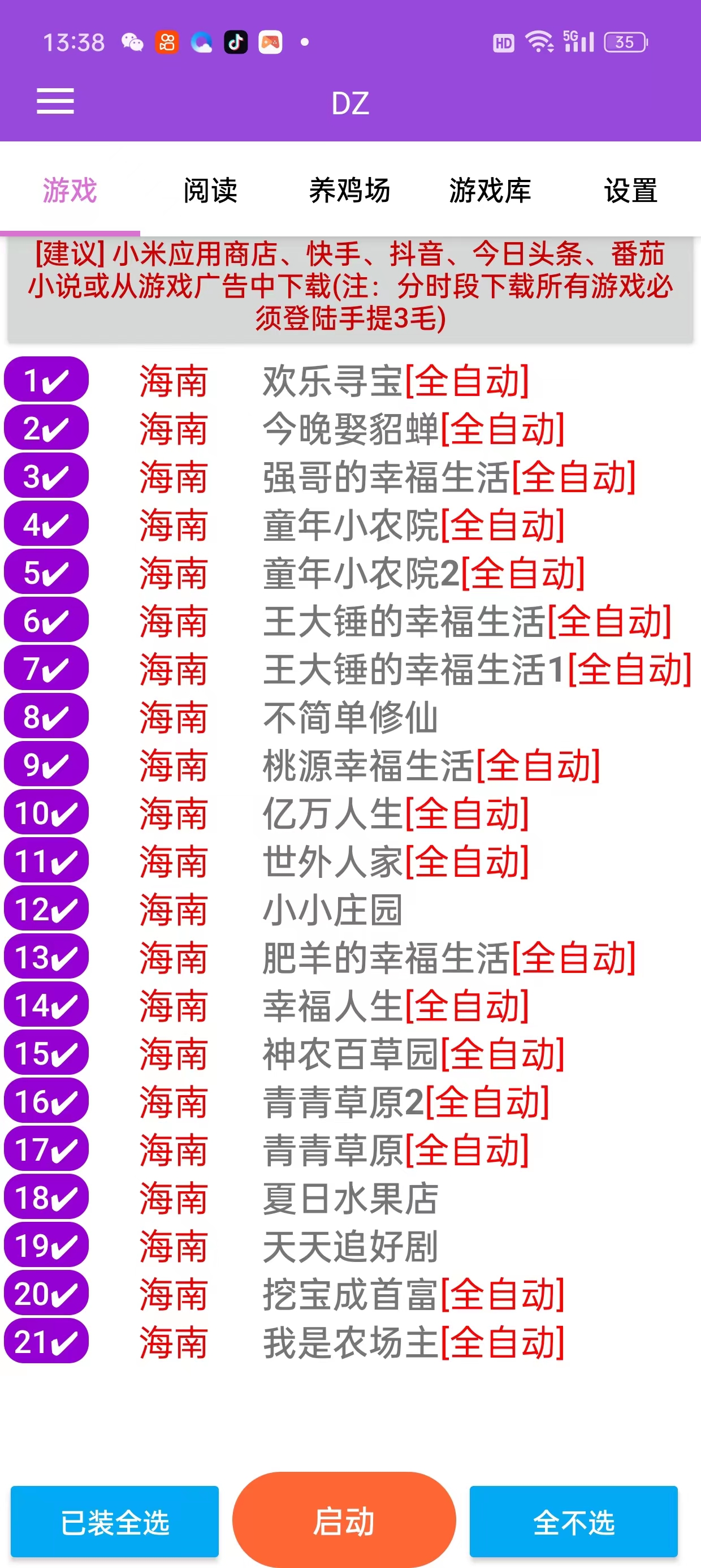
Task: Click the WiFi icon in status bar
Action: pyautogui.click(x=540, y=41)
